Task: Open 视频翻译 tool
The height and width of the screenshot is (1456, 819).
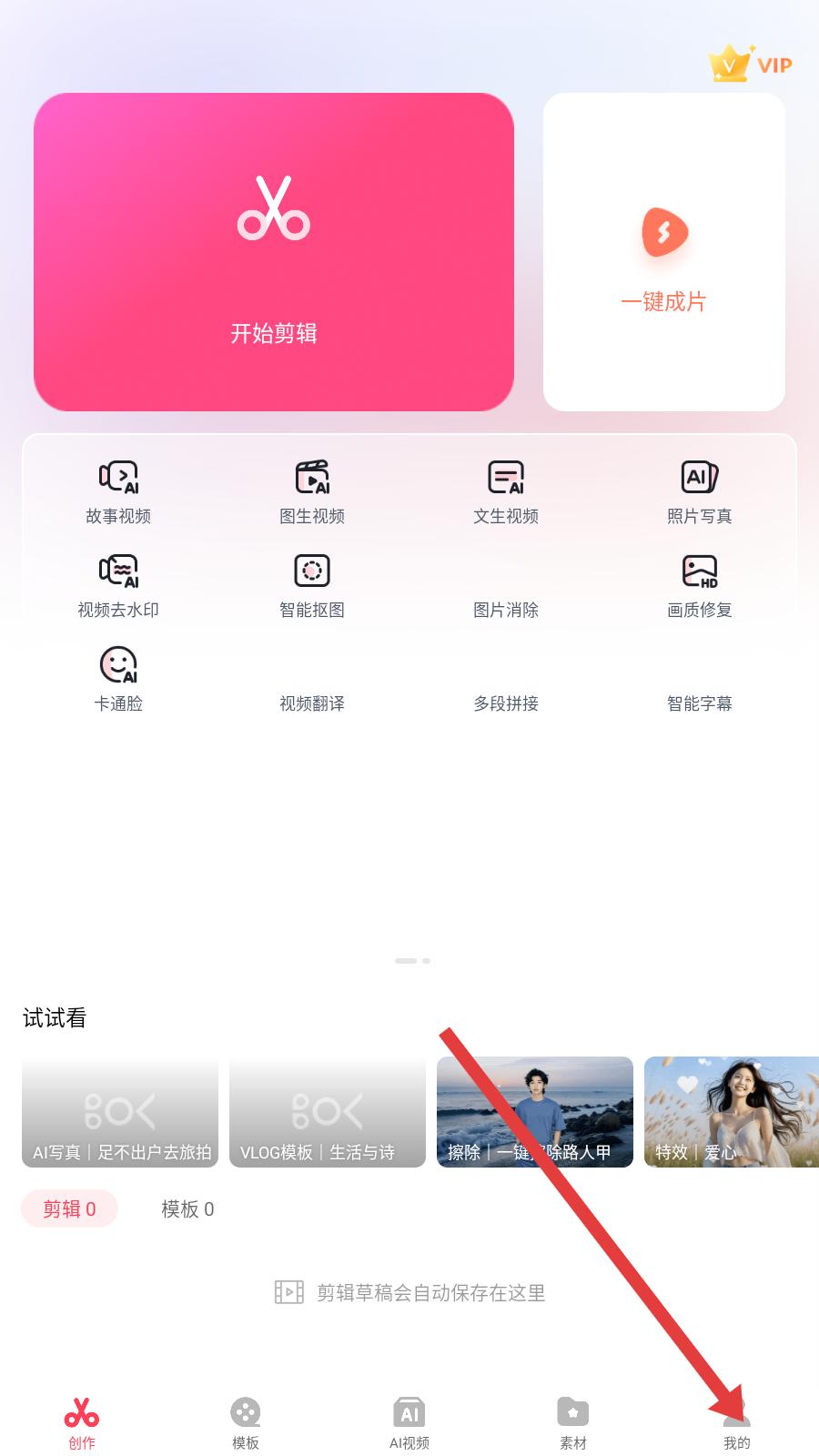Action: pyautogui.click(x=312, y=692)
